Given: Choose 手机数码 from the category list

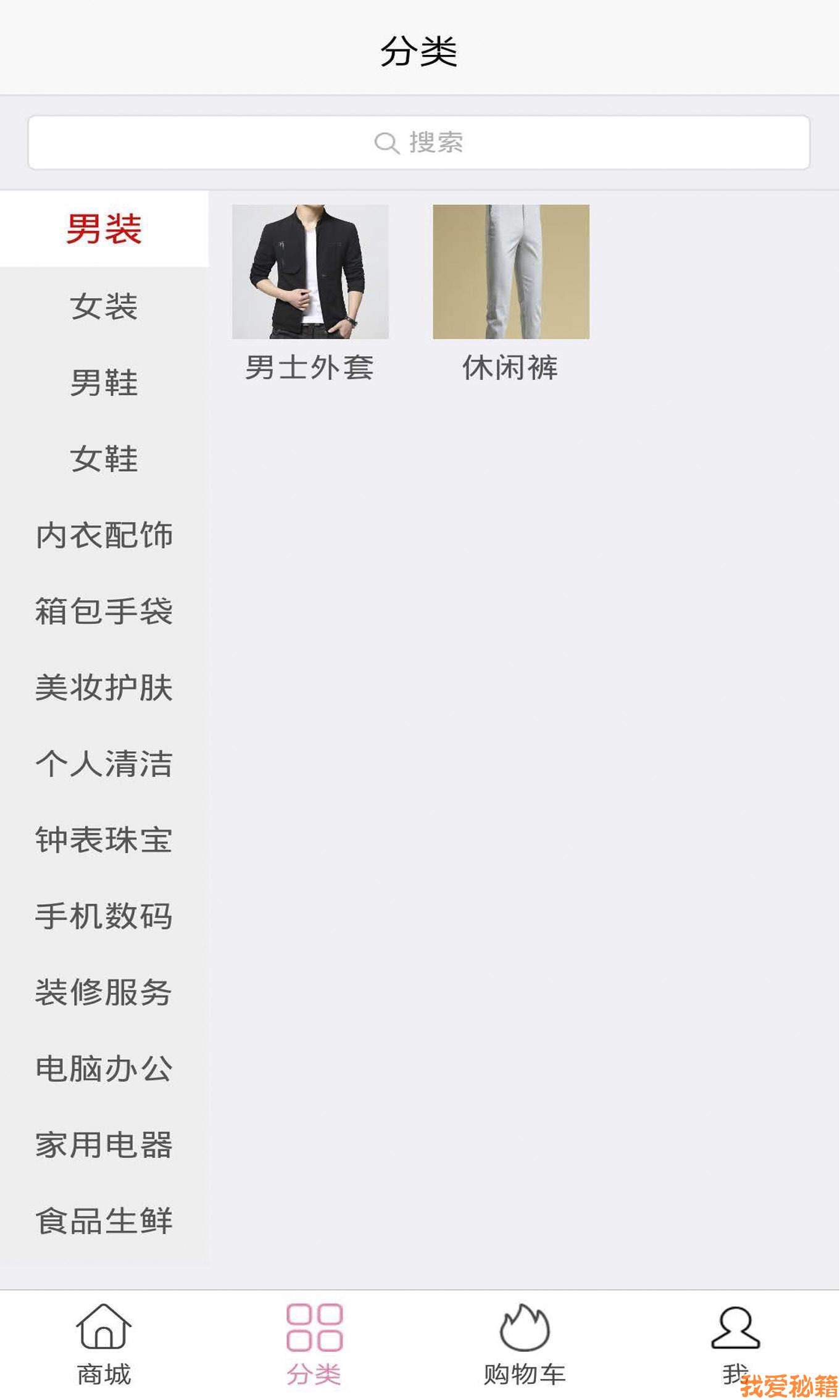Looking at the screenshot, I should click(x=104, y=916).
